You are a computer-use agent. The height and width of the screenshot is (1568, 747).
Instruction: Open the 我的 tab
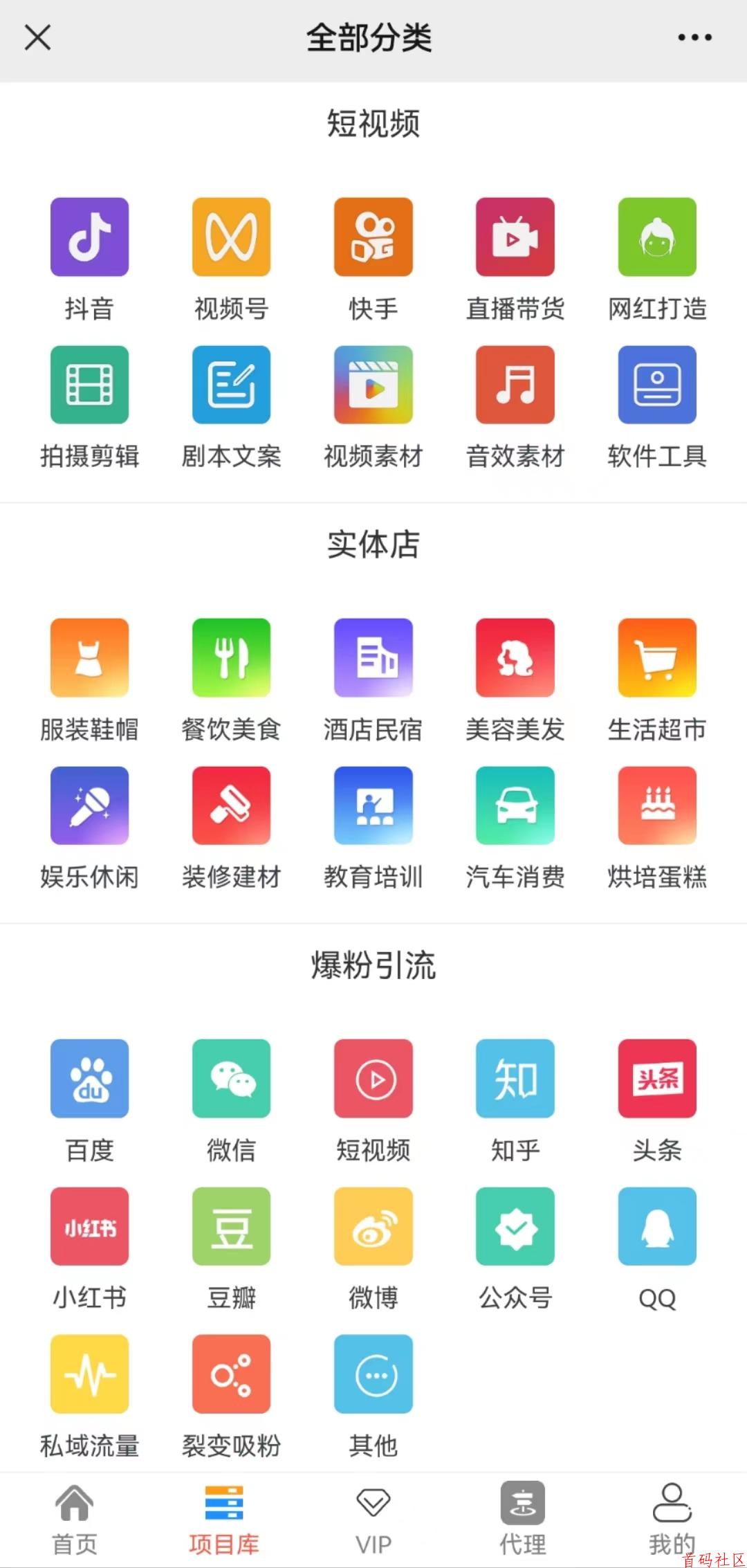(672, 1520)
